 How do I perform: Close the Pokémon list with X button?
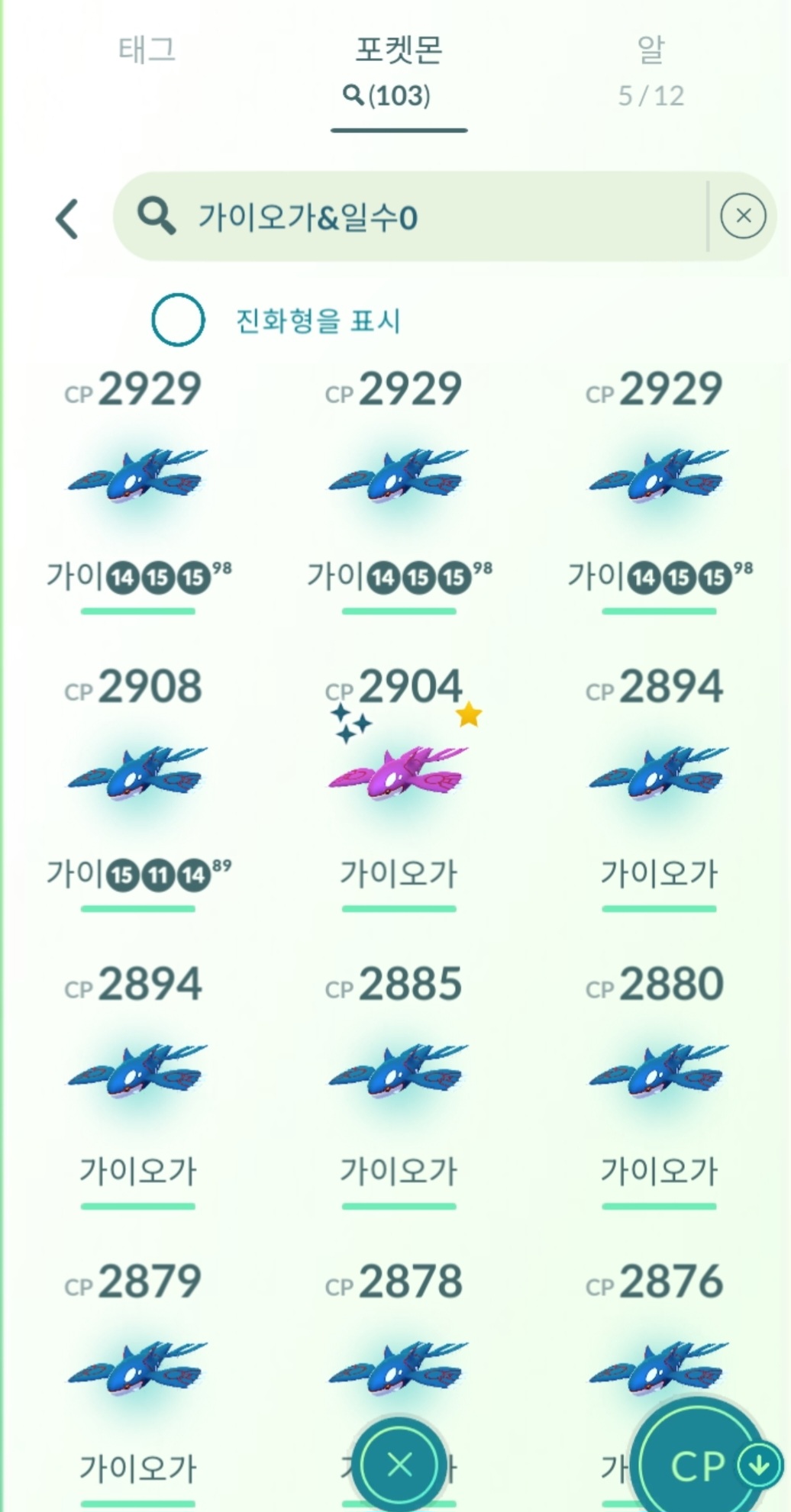[x=399, y=1464]
